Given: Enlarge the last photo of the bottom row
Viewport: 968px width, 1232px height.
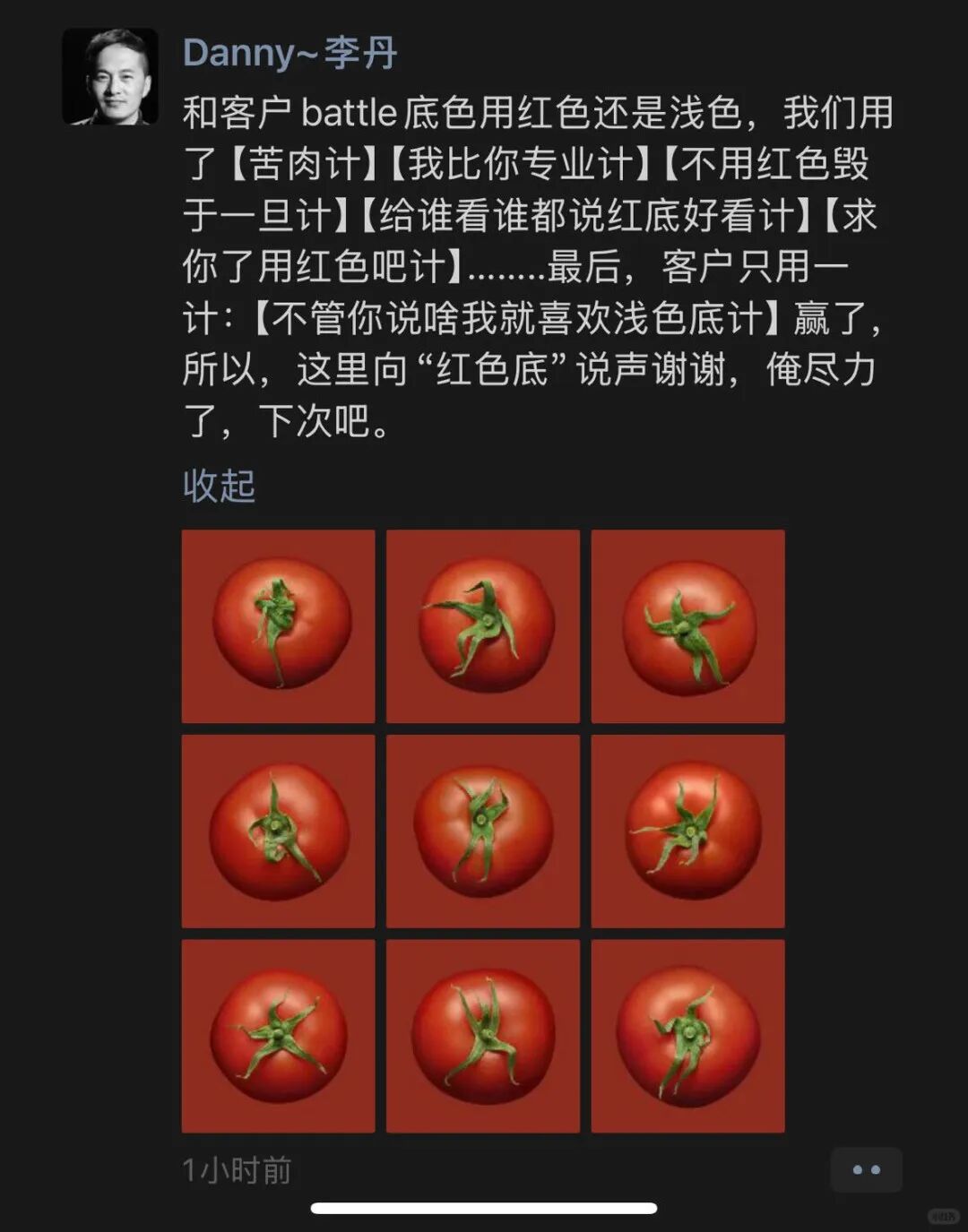Looking at the screenshot, I should (687, 1036).
